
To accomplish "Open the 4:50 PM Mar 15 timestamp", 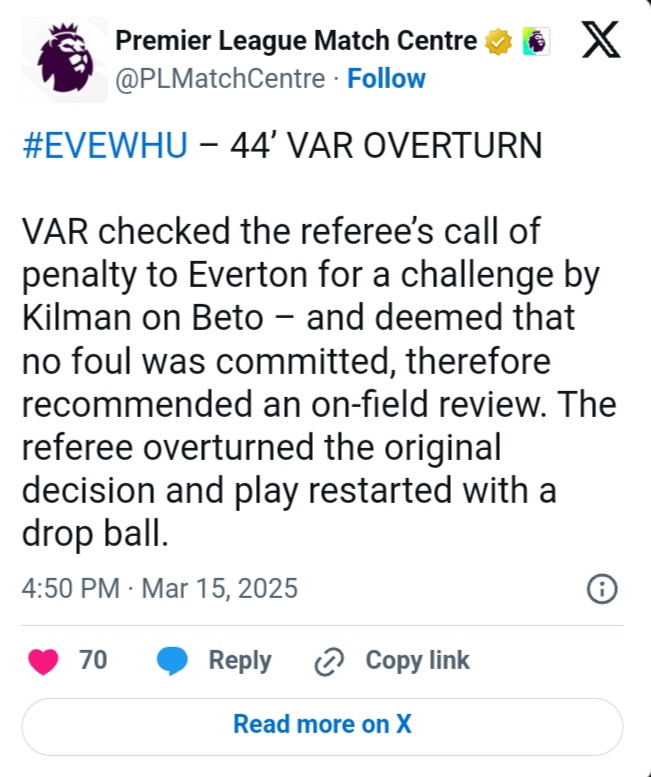I will (160, 588).
